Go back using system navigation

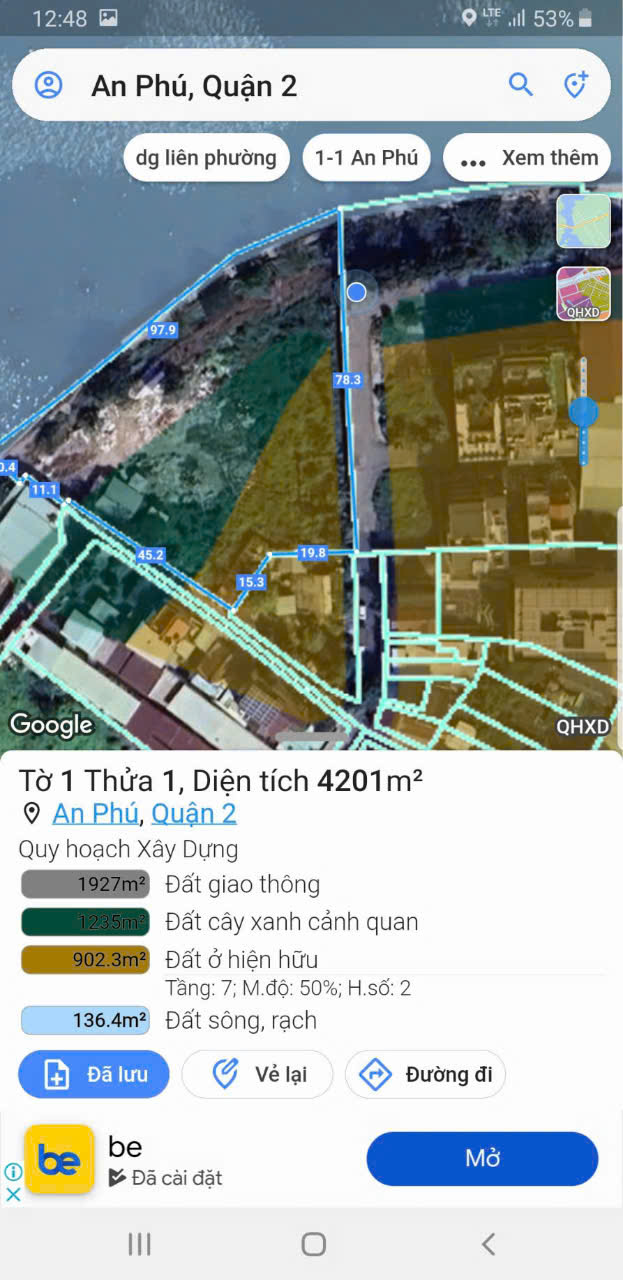488,1244
